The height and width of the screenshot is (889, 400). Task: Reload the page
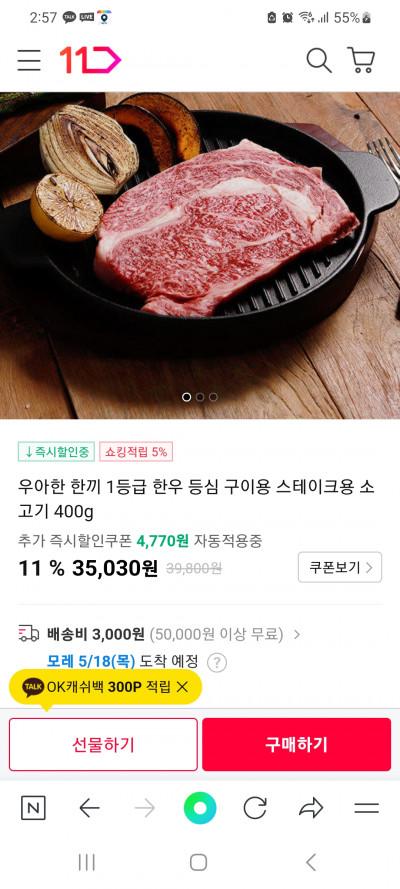click(255, 808)
